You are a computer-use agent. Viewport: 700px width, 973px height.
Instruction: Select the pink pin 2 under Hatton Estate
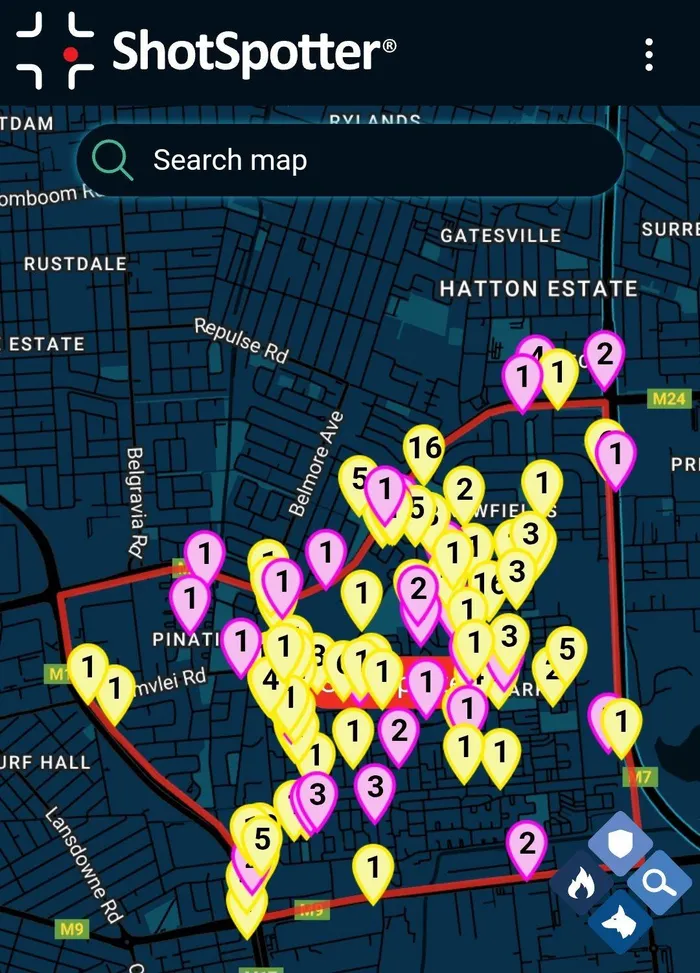[604, 355]
